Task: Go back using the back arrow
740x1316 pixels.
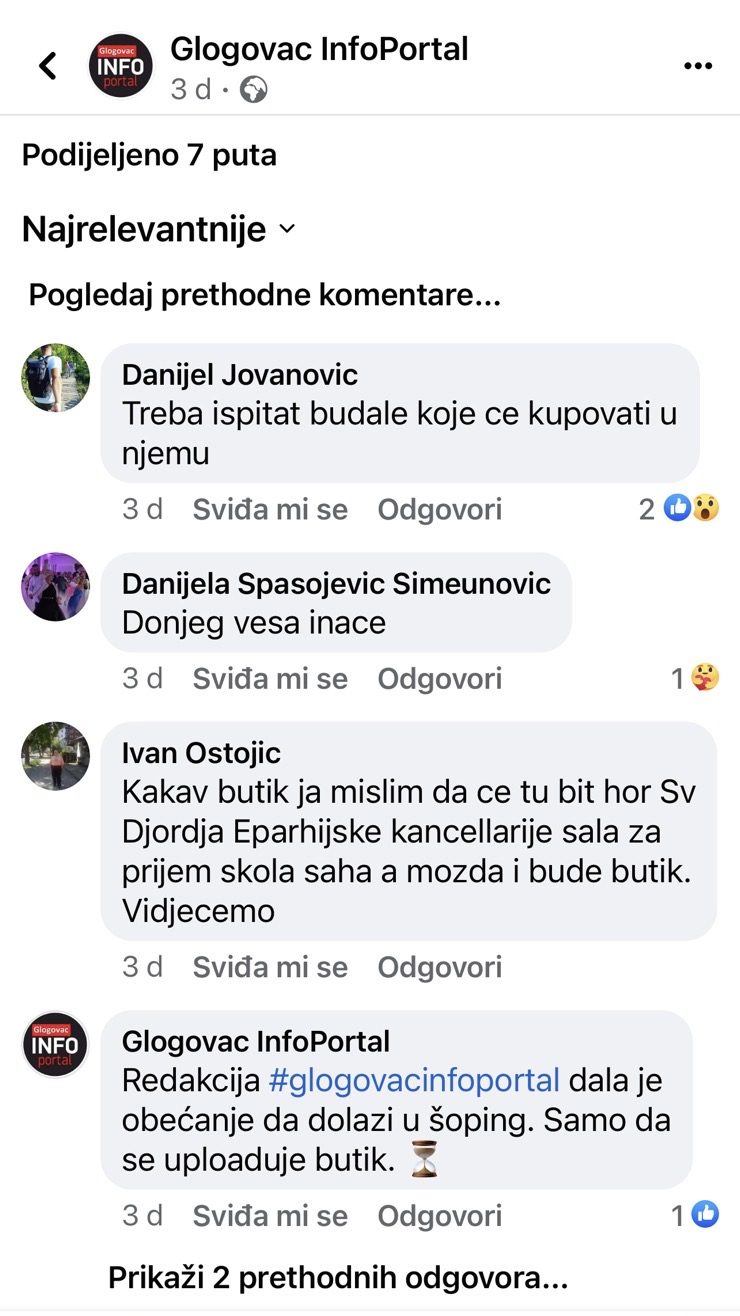Action: point(47,66)
